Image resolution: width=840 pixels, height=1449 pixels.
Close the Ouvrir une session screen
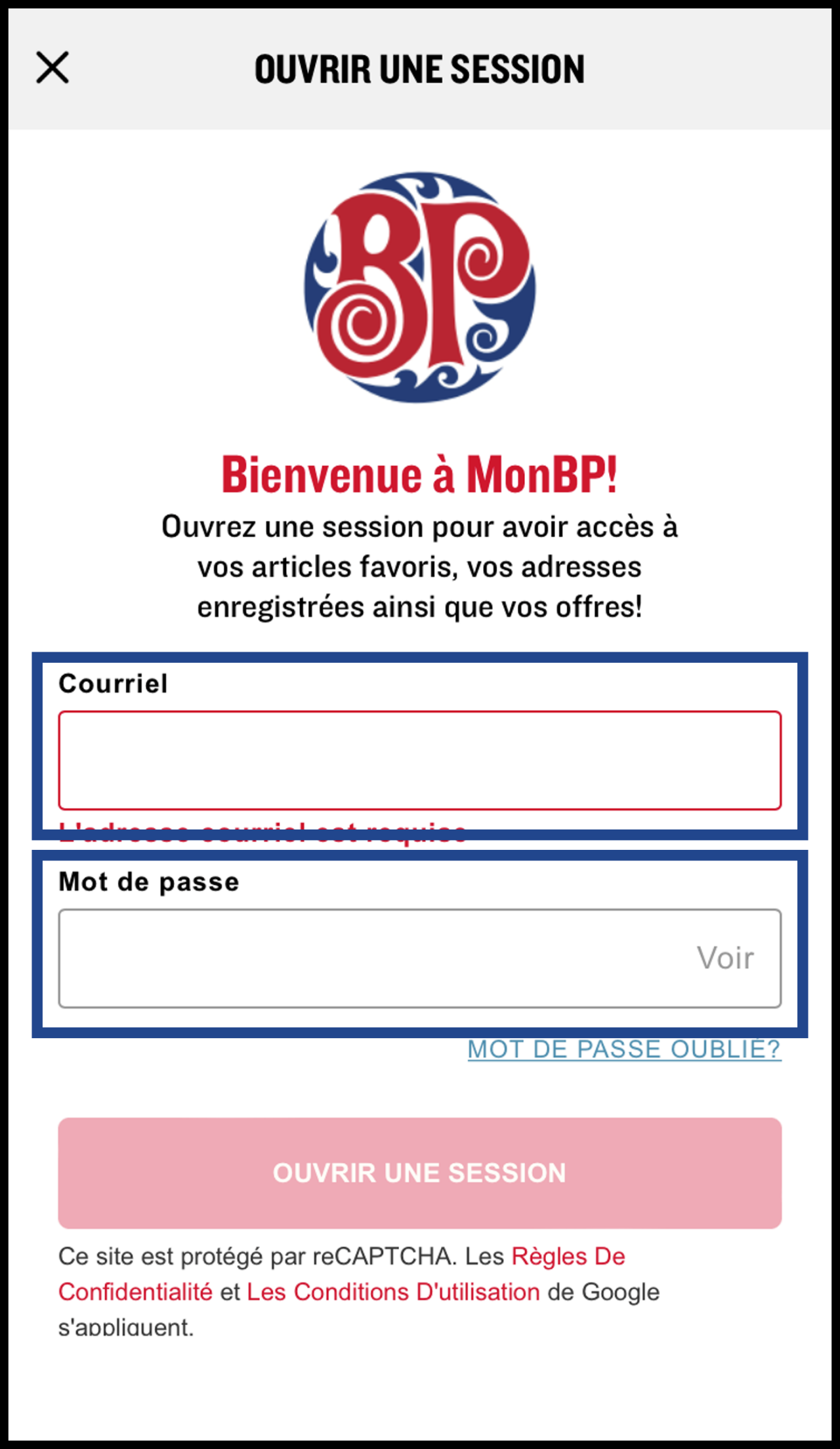click(52, 68)
